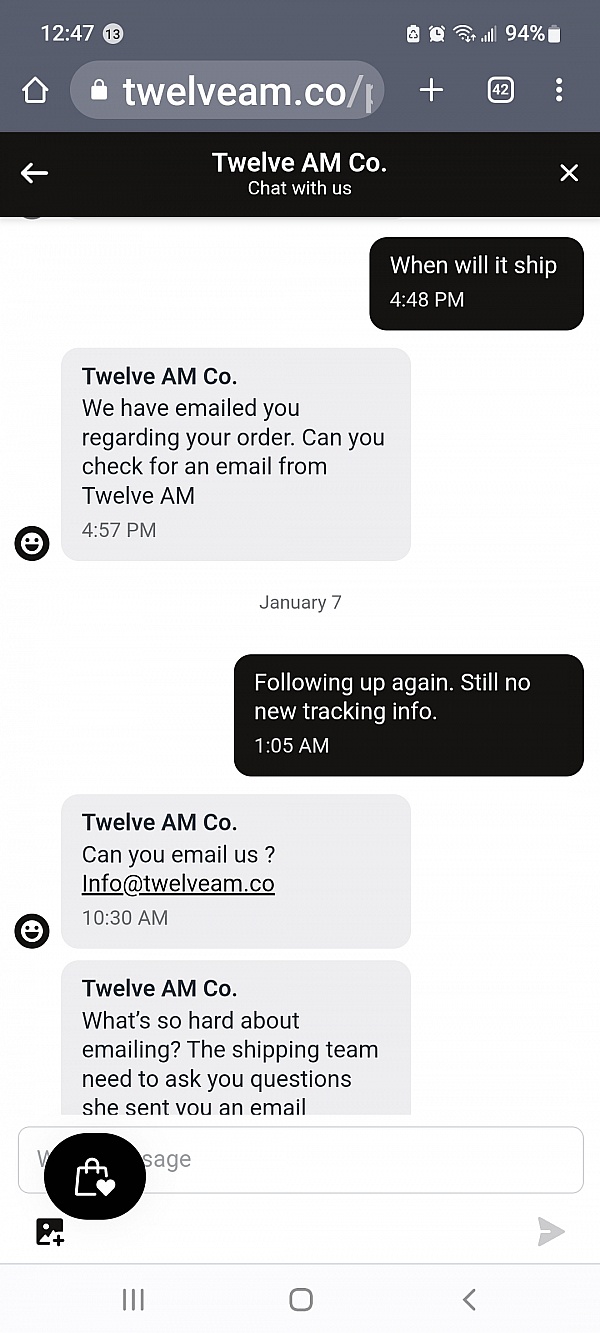
Task: Send the chat message
Action: (551, 1231)
